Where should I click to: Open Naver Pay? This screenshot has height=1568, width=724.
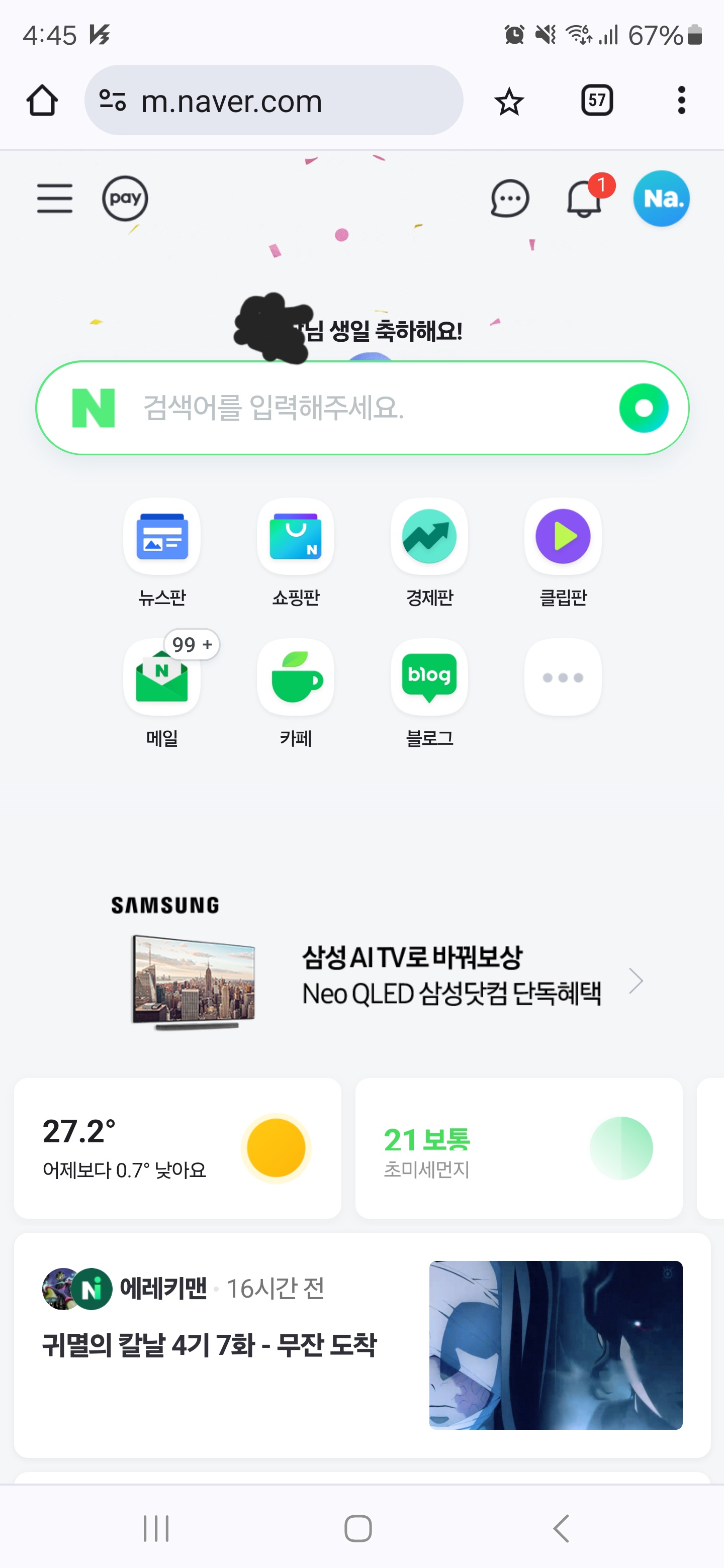click(x=125, y=199)
